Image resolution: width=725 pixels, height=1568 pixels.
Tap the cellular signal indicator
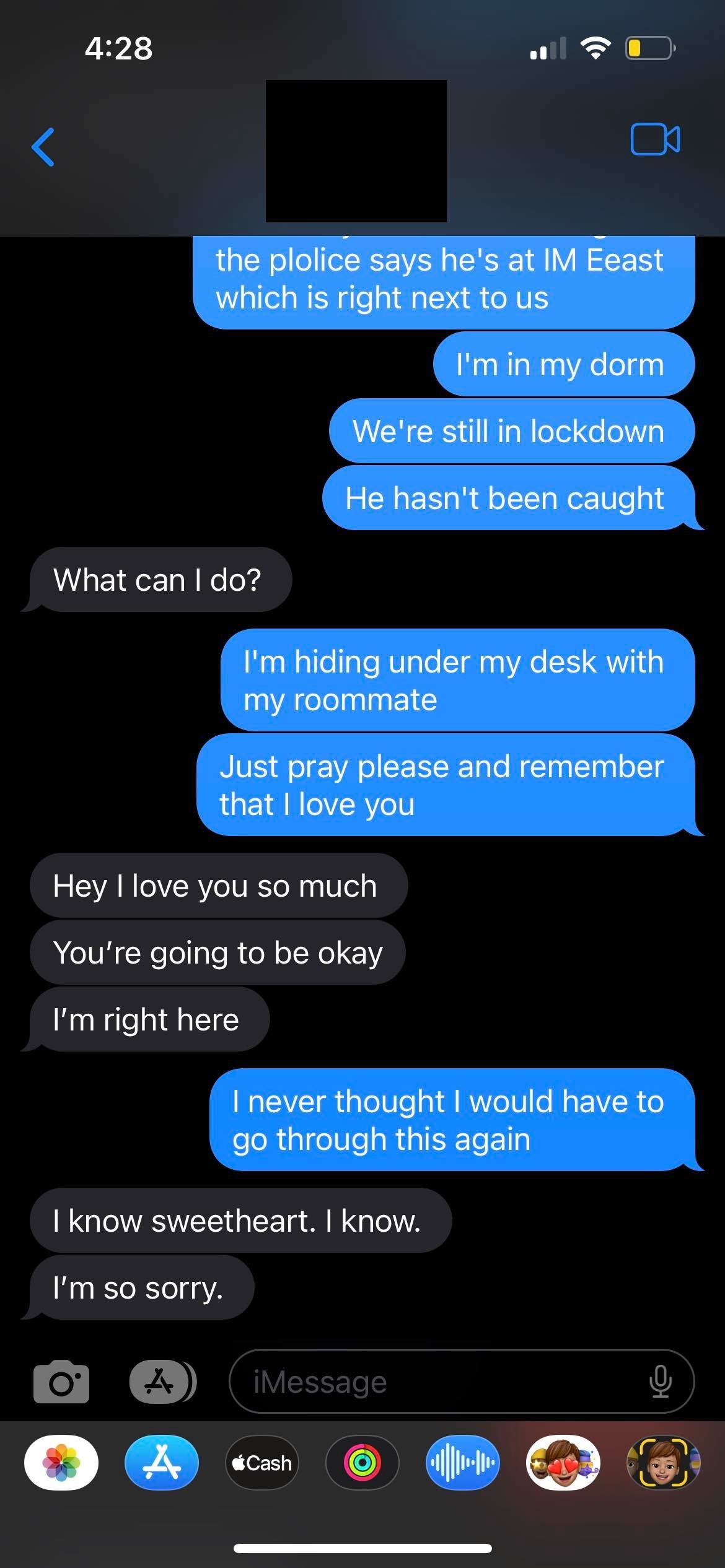point(548,48)
